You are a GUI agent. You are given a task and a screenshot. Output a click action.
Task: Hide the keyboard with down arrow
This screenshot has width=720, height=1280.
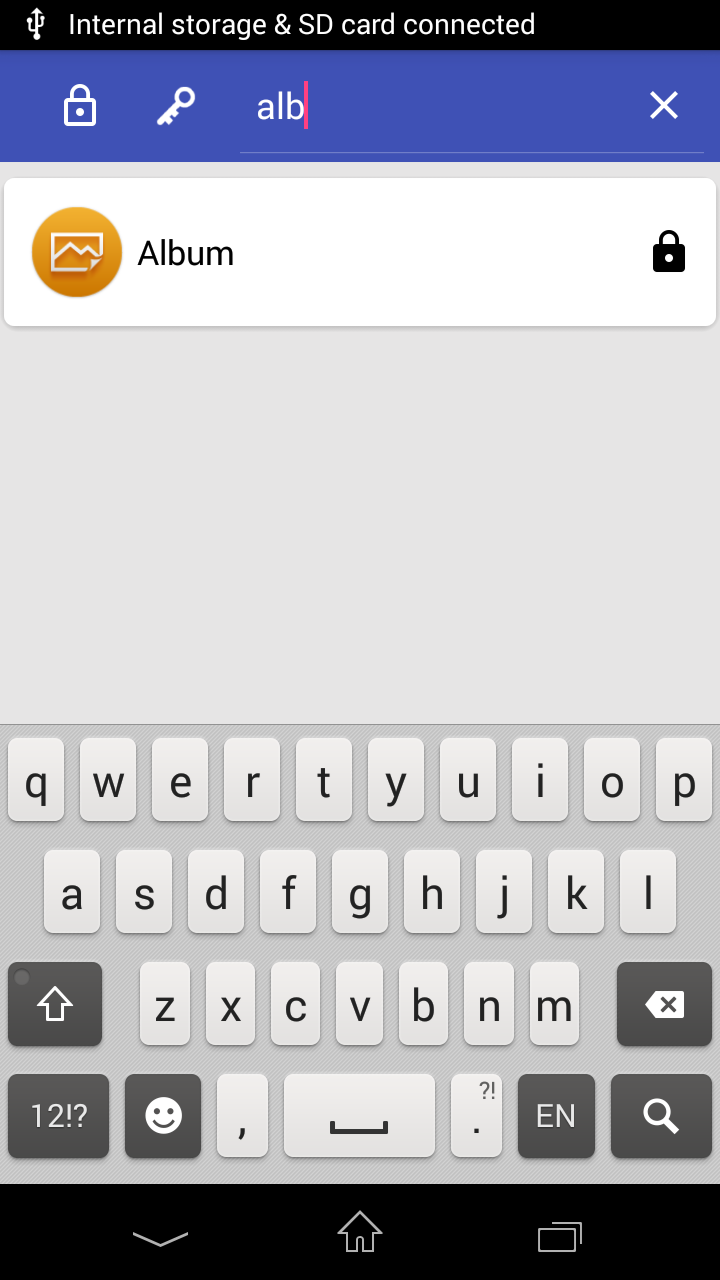click(160, 1238)
